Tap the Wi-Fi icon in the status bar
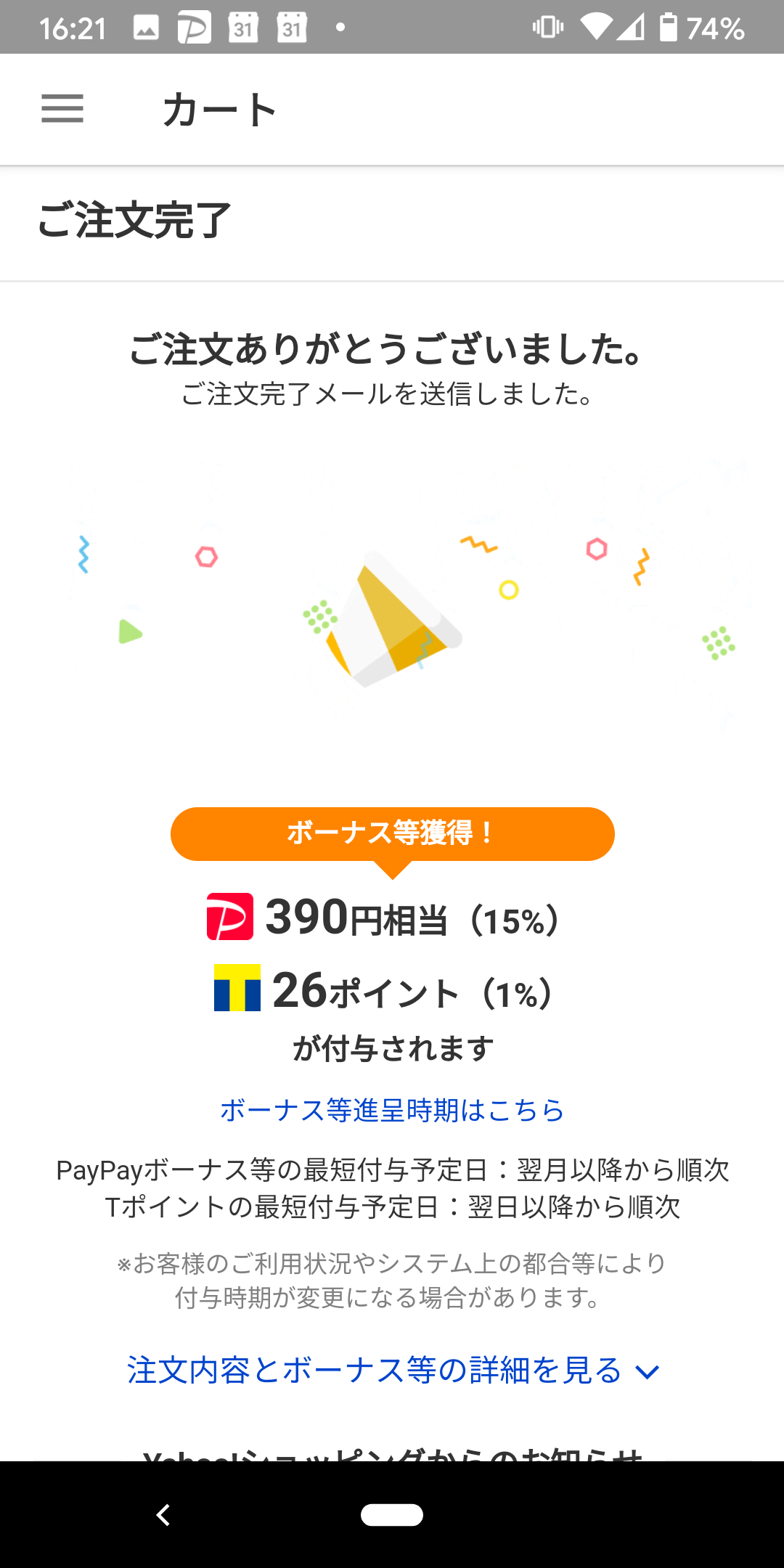Screen dimensions: 784x1568 (597, 28)
